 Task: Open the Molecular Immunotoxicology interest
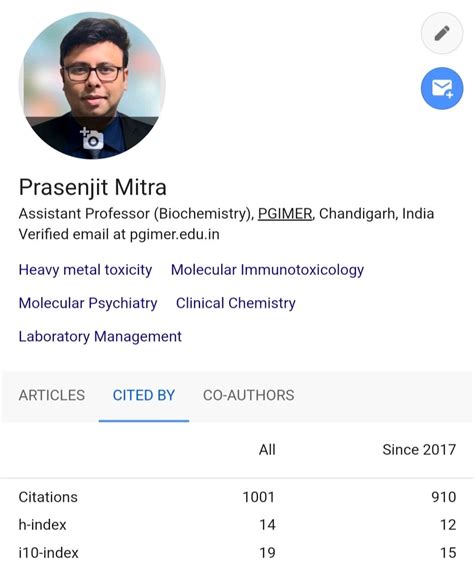pyautogui.click(x=267, y=270)
